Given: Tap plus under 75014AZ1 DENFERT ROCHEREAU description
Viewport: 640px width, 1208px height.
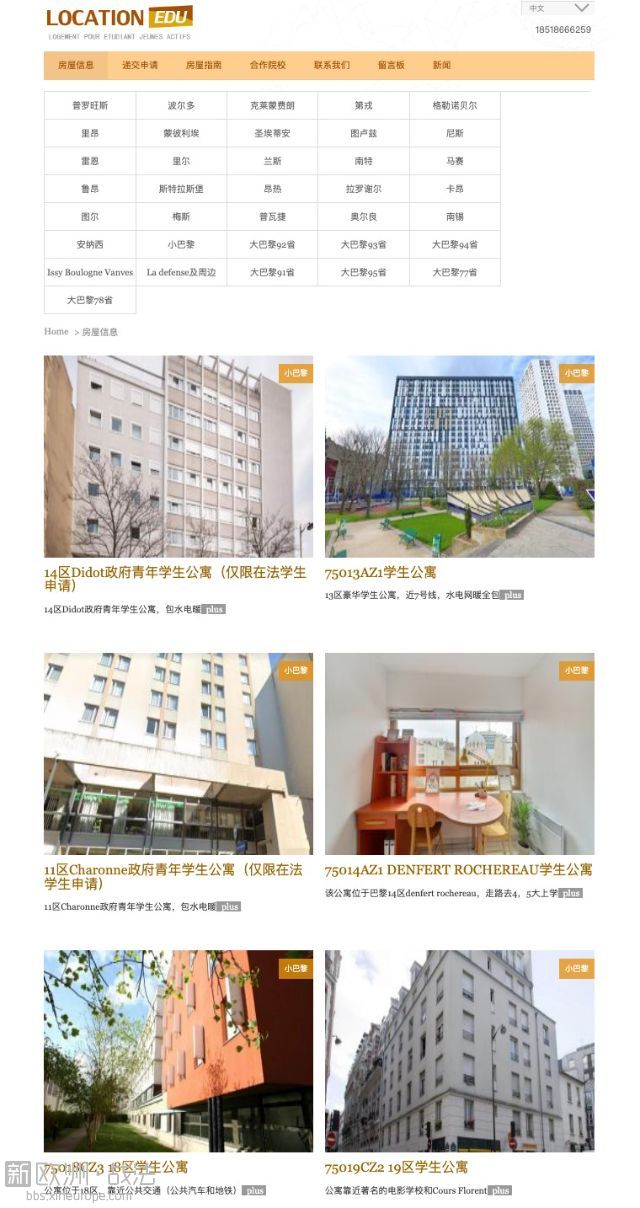Looking at the screenshot, I should click(x=570, y=893).
